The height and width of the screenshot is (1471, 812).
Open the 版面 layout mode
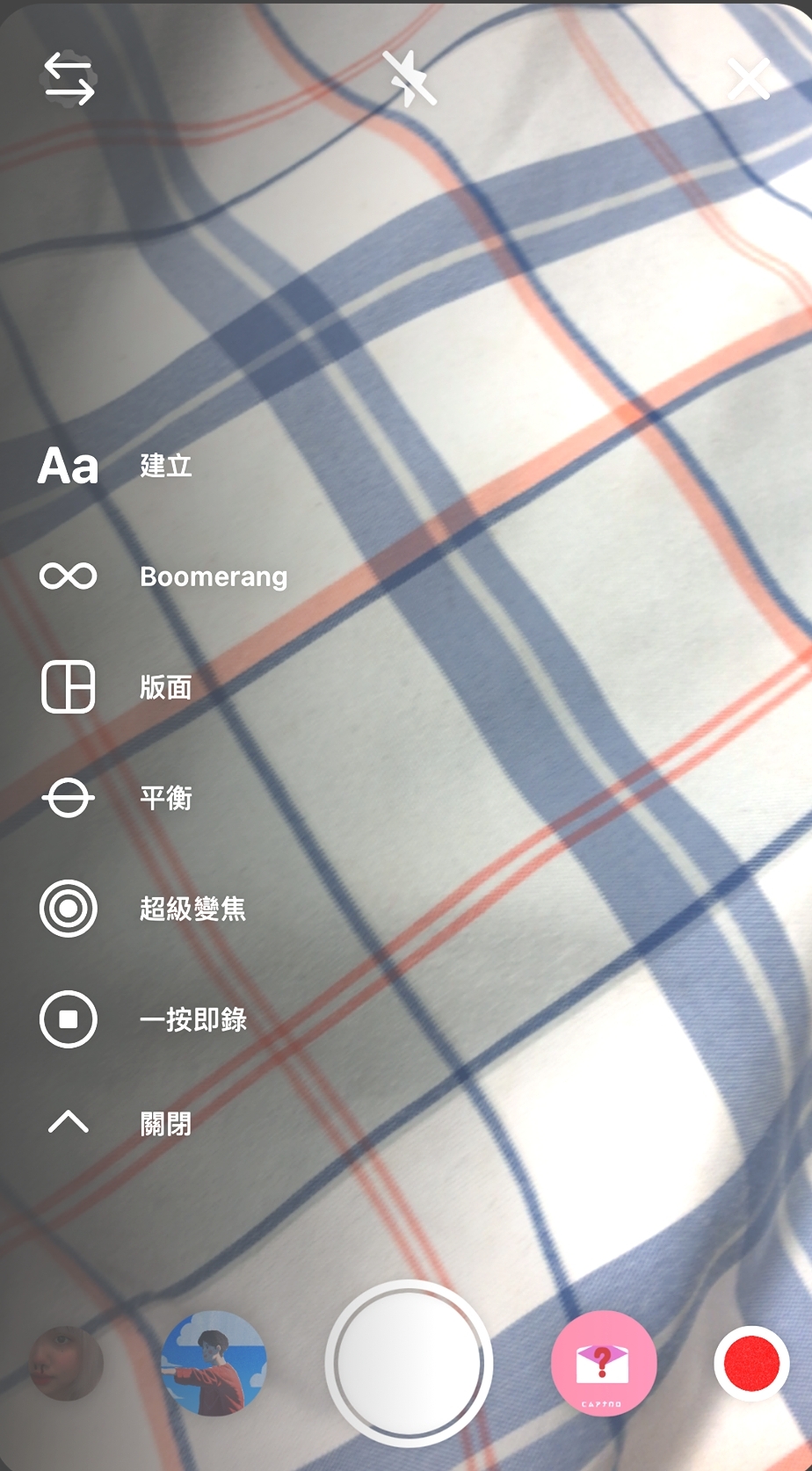tap(116, 687)
